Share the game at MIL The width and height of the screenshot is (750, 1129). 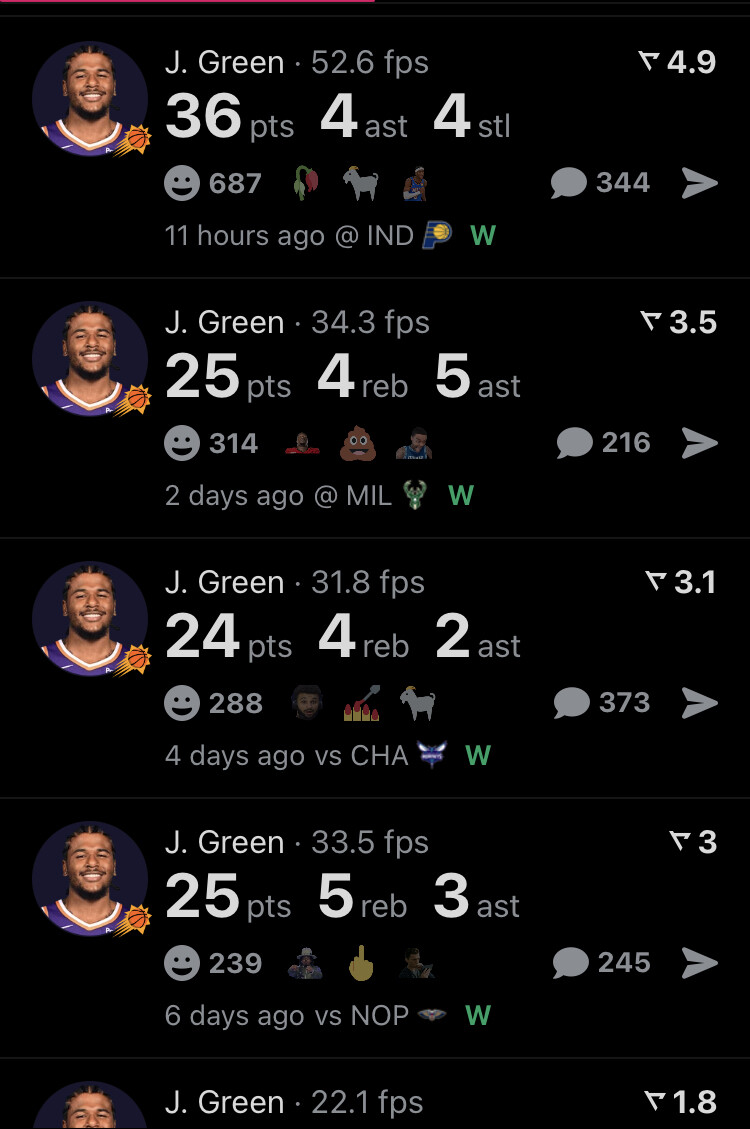[x=700, y=443]
